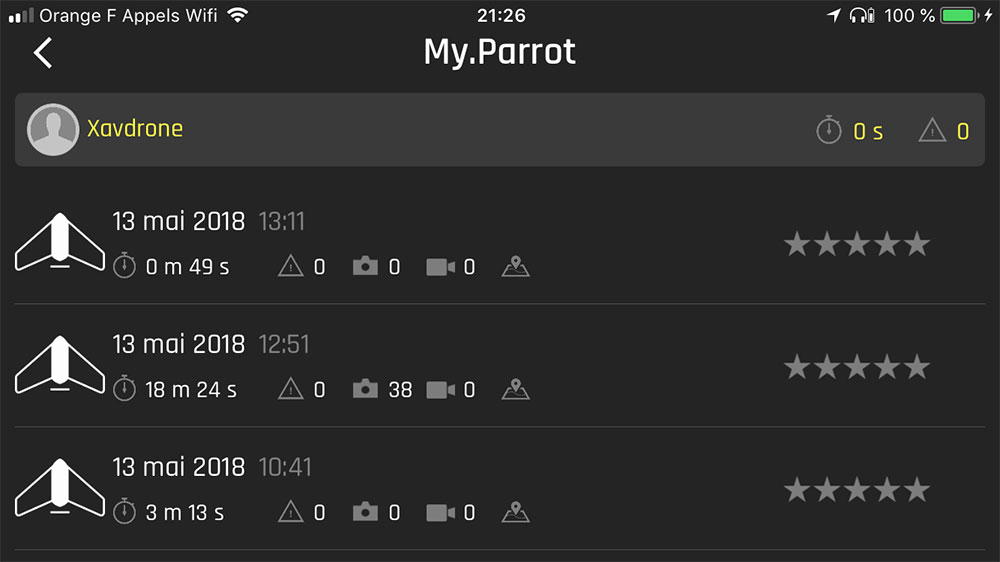Image resolution: width=1000 pixels, height=562 pixels.
Task: Open the flight logged at 10:41
Action: (210, 467)
